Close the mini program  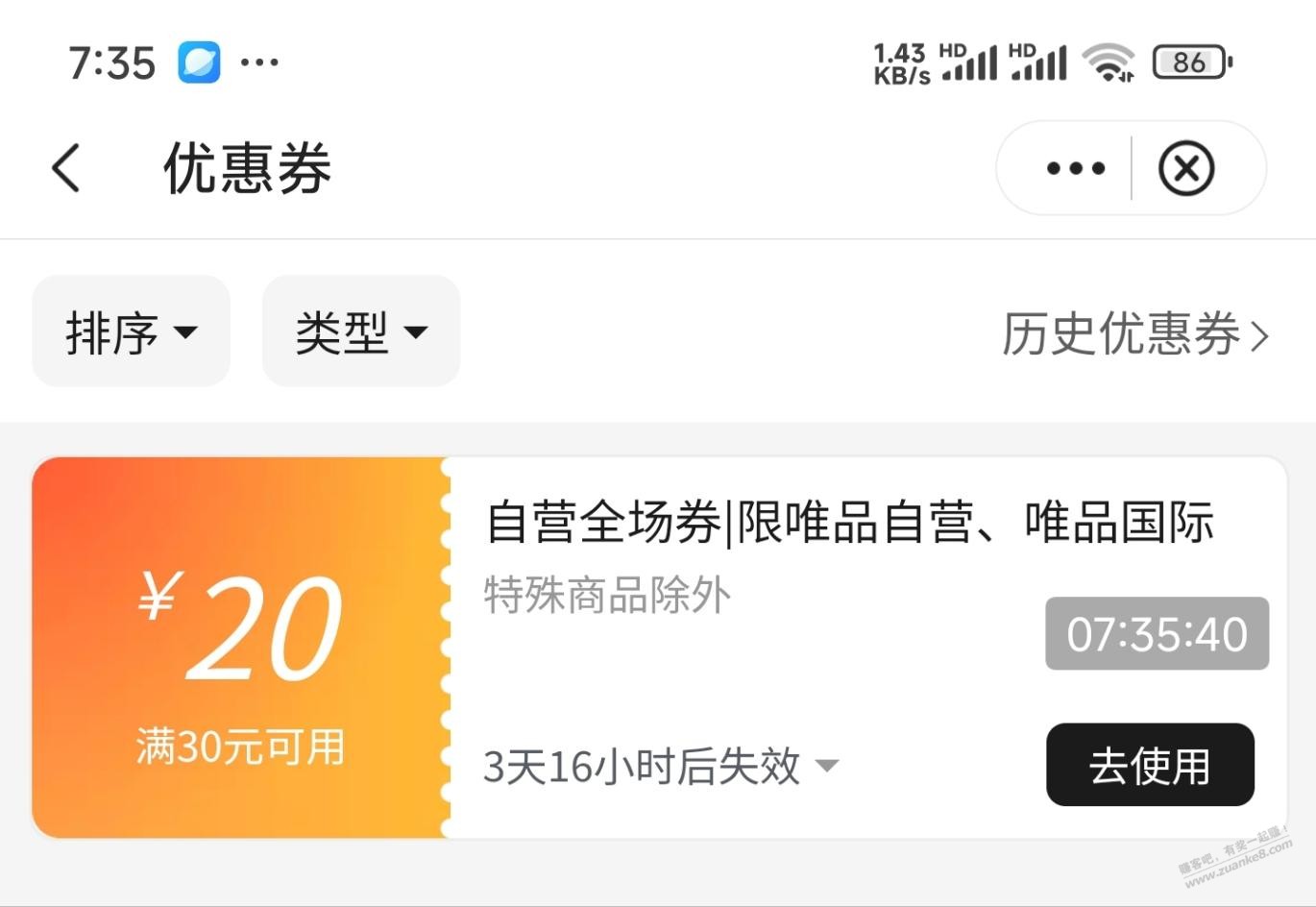point(1186,169)
